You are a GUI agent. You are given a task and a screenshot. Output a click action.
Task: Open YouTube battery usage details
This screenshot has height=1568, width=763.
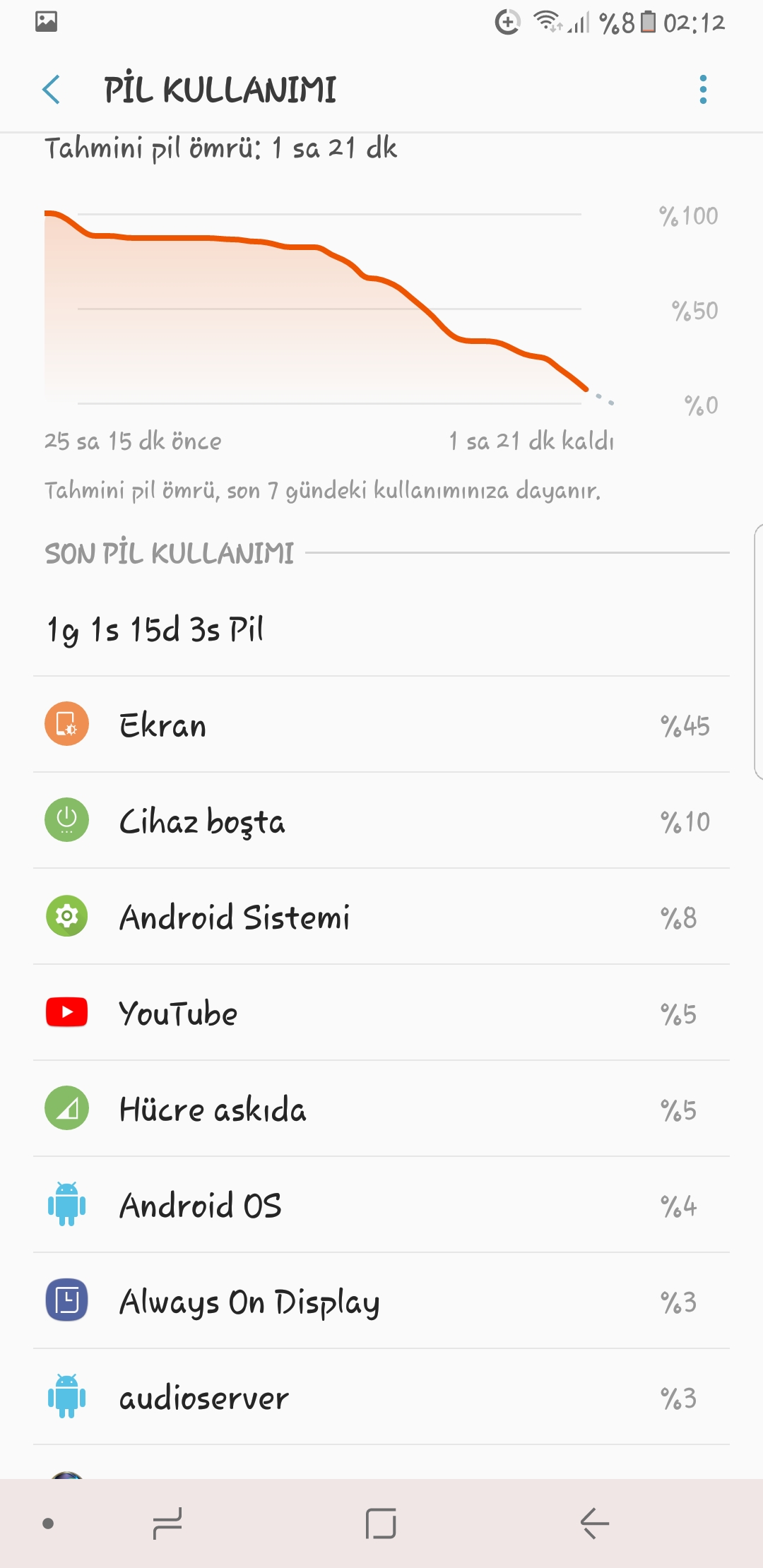381,1014
